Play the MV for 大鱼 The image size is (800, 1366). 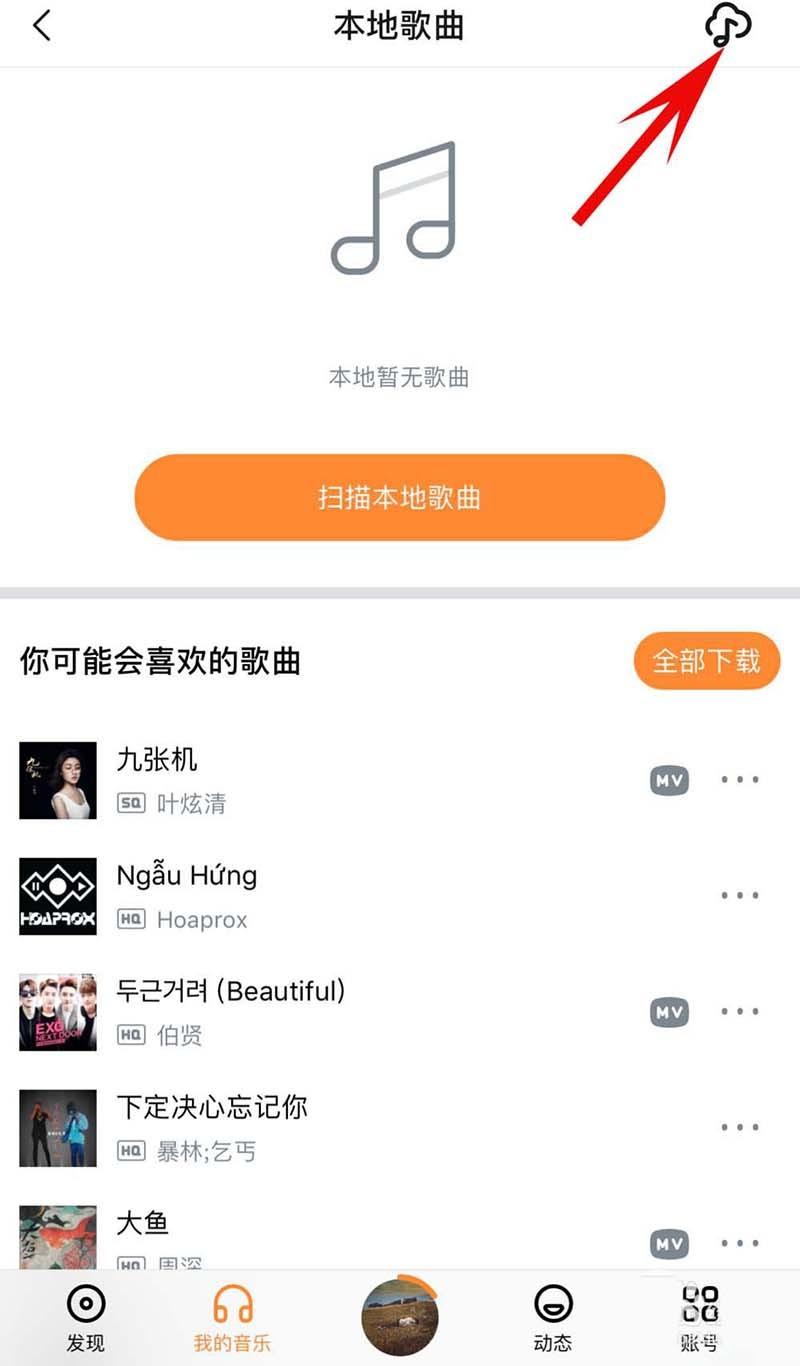click(668, 1244)
